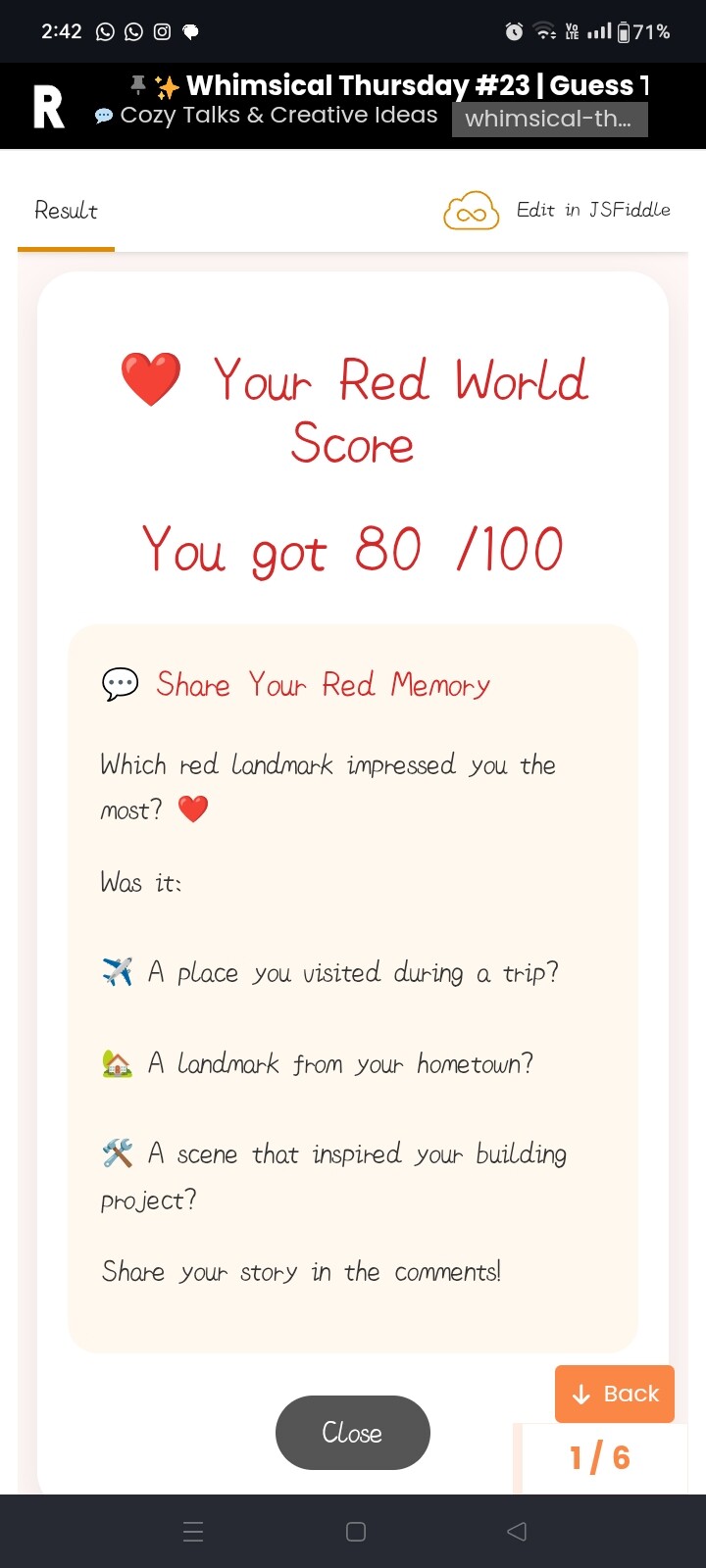Go to the home screen
Screen dimensions: 706x1568
click(356, 1531)
